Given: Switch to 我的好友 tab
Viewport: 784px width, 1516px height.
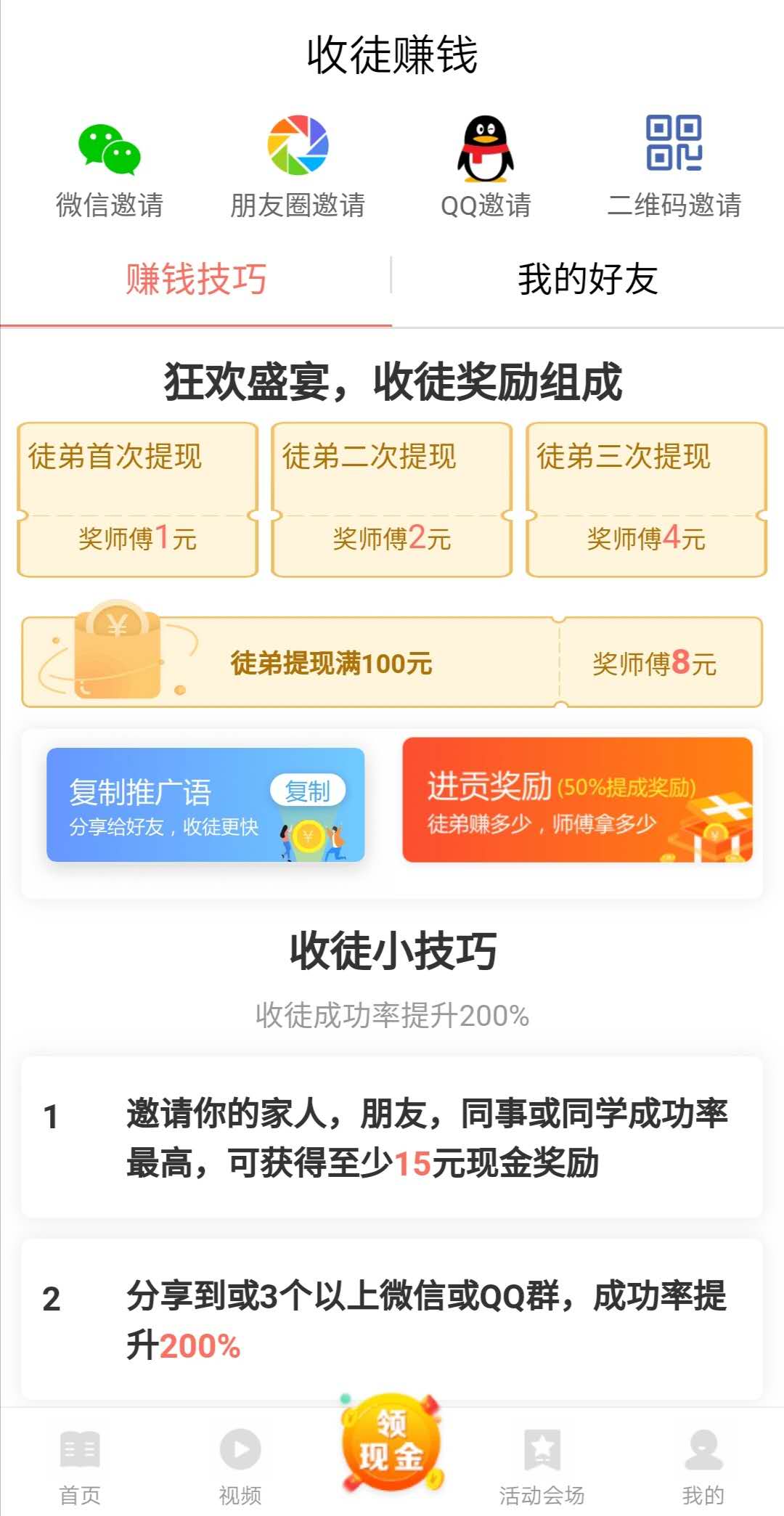Looking at the screenshot, I should (x=588, y=280).
